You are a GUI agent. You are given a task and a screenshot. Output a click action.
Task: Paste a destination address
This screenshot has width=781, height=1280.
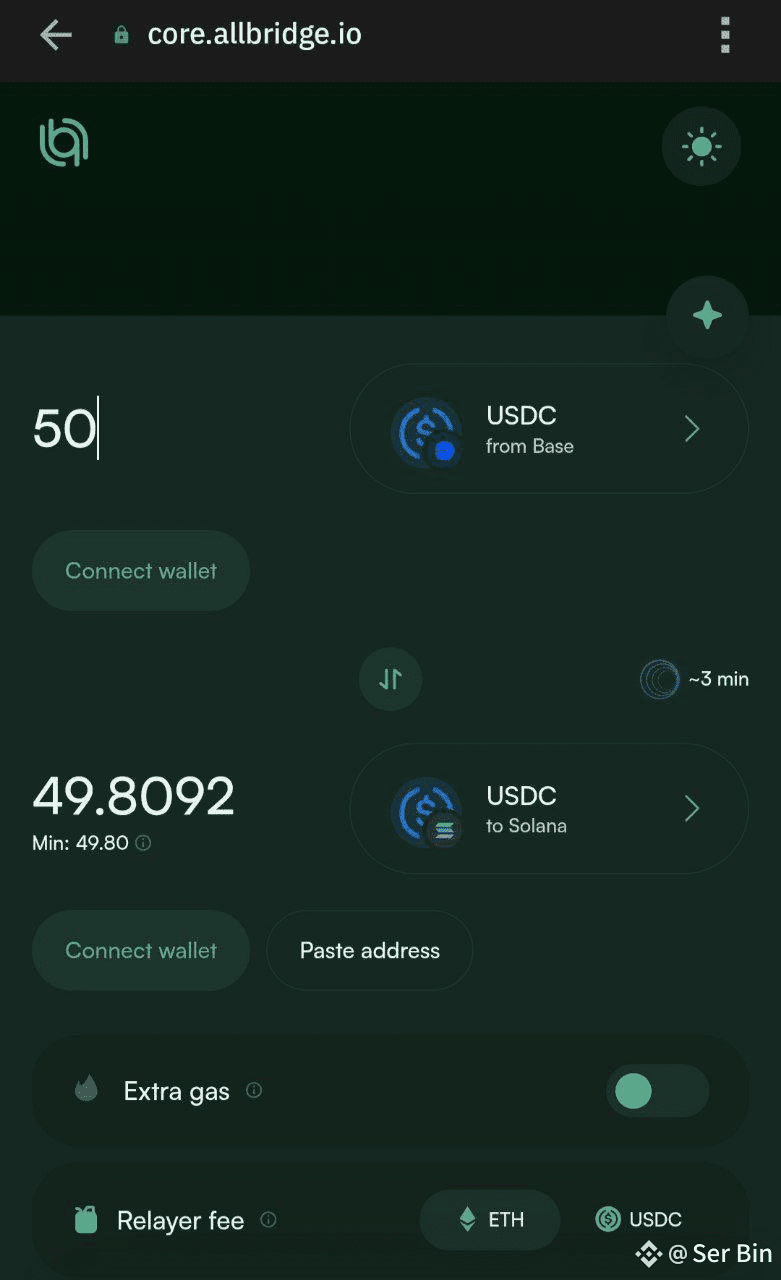pyautogui.click(x=369, y=951)
